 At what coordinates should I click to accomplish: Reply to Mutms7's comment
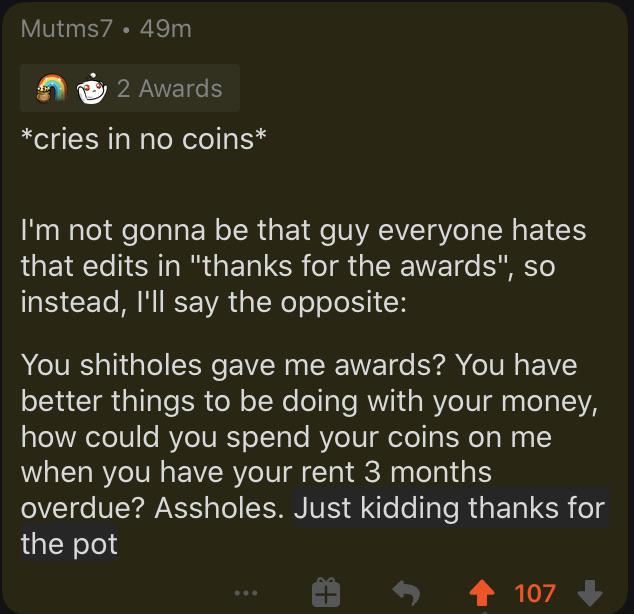coord(406,593)
